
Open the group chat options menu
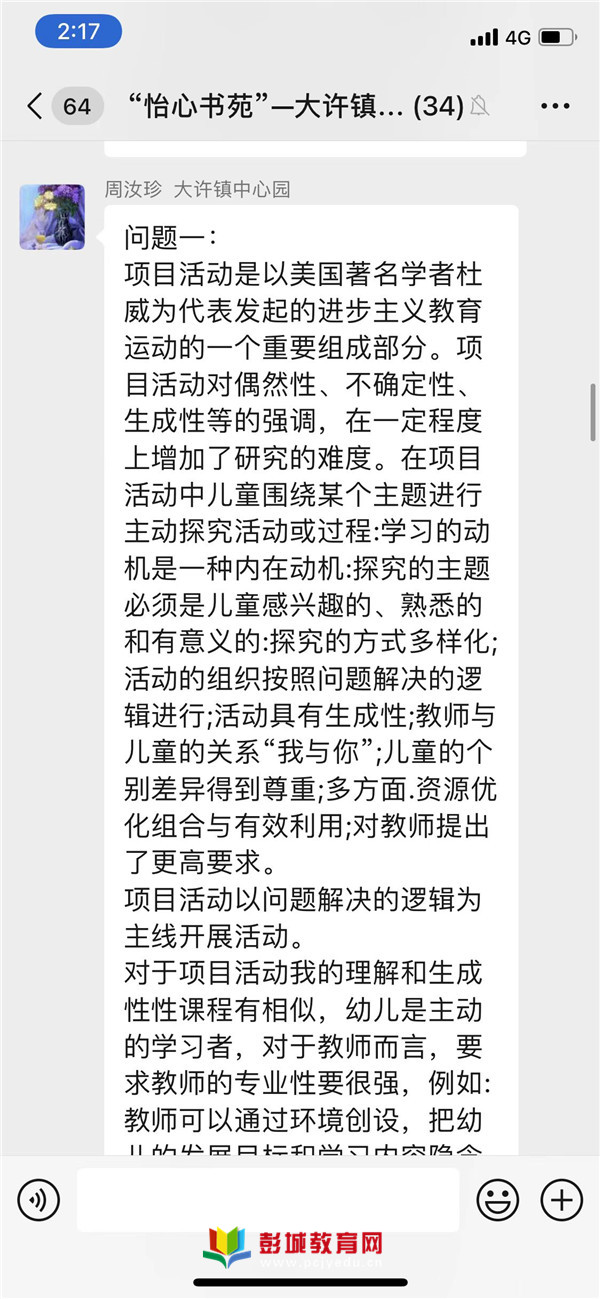(x=556, y=106)
